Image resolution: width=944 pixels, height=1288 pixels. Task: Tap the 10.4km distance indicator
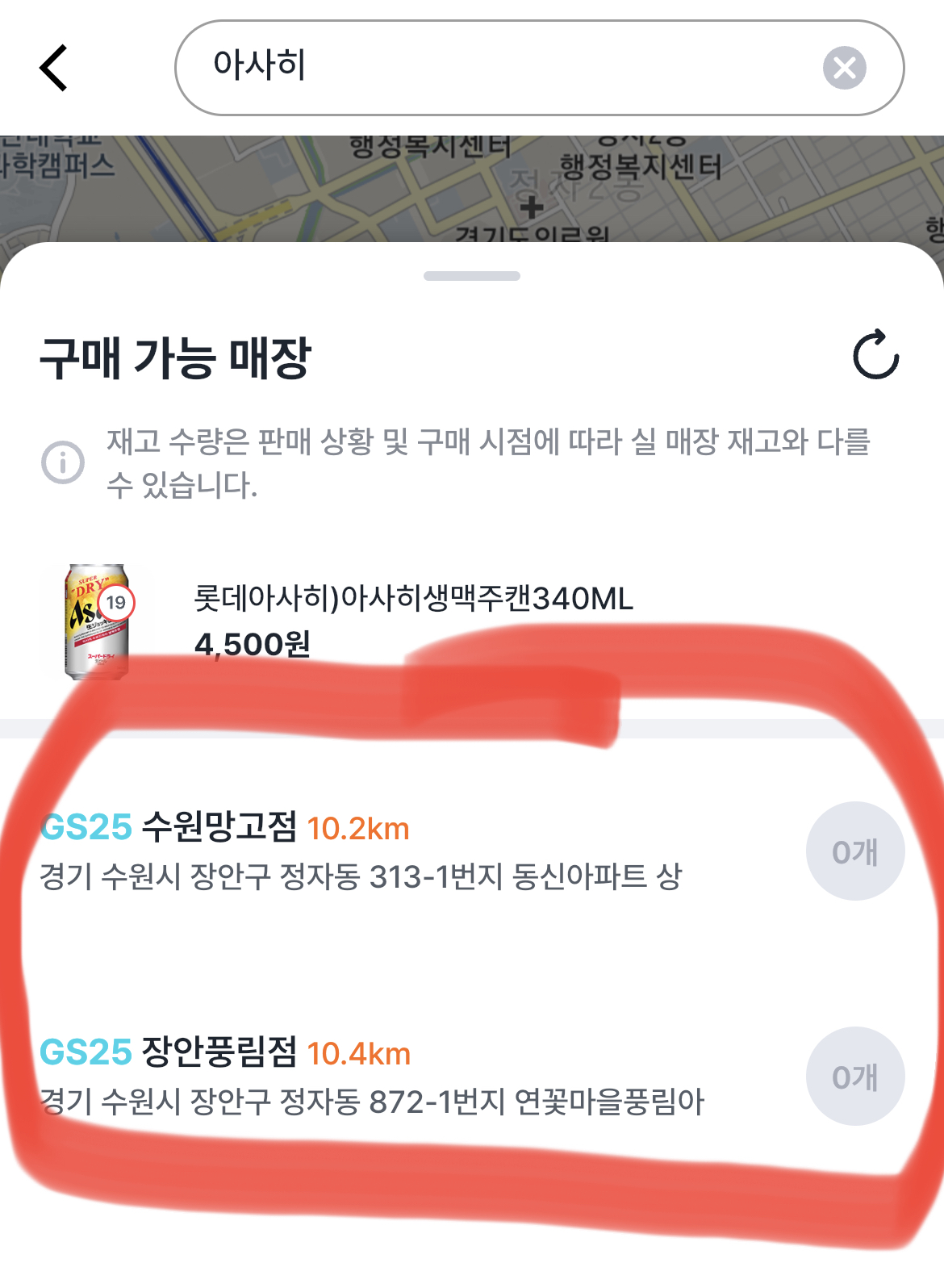click(358, 1051)
